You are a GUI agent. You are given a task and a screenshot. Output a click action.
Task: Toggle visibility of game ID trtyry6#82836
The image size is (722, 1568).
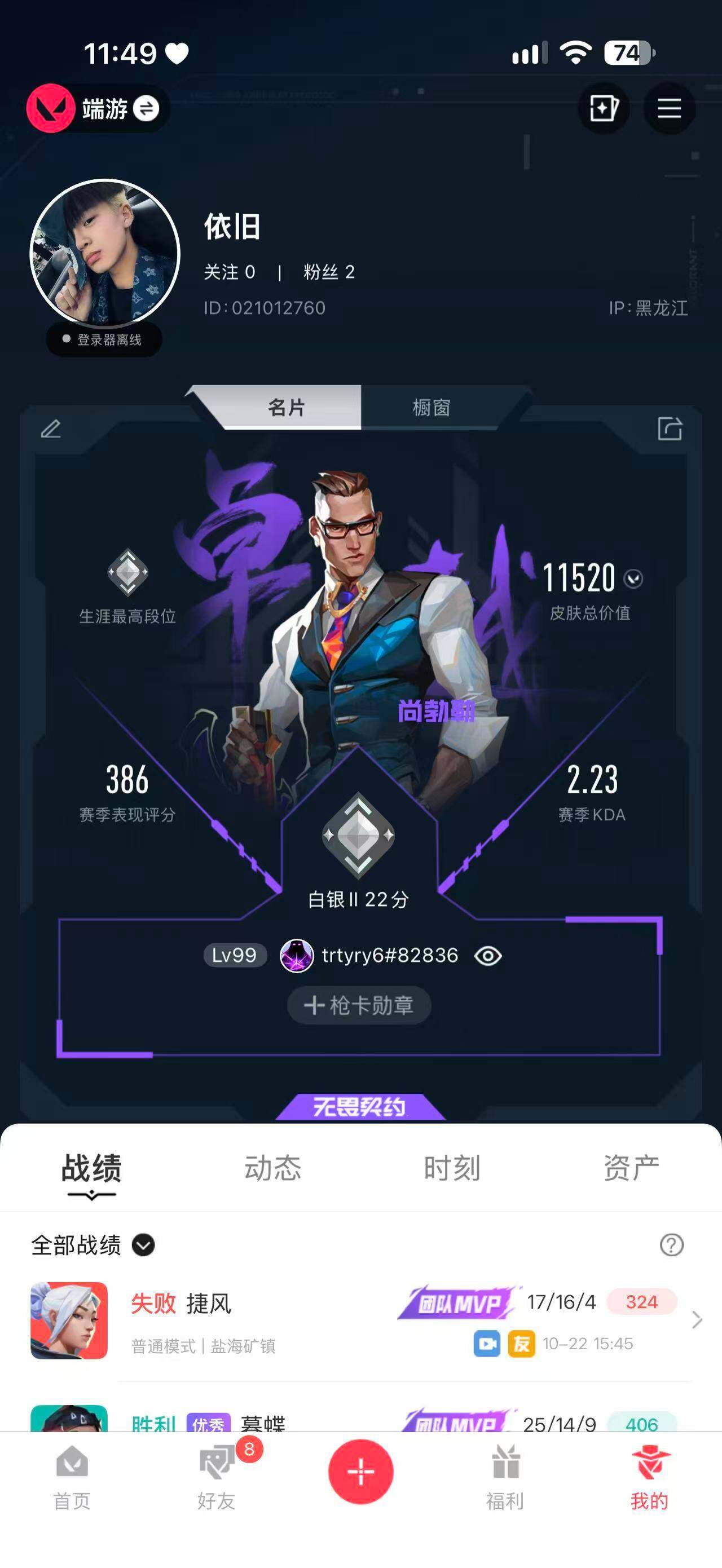pos(488,956)
